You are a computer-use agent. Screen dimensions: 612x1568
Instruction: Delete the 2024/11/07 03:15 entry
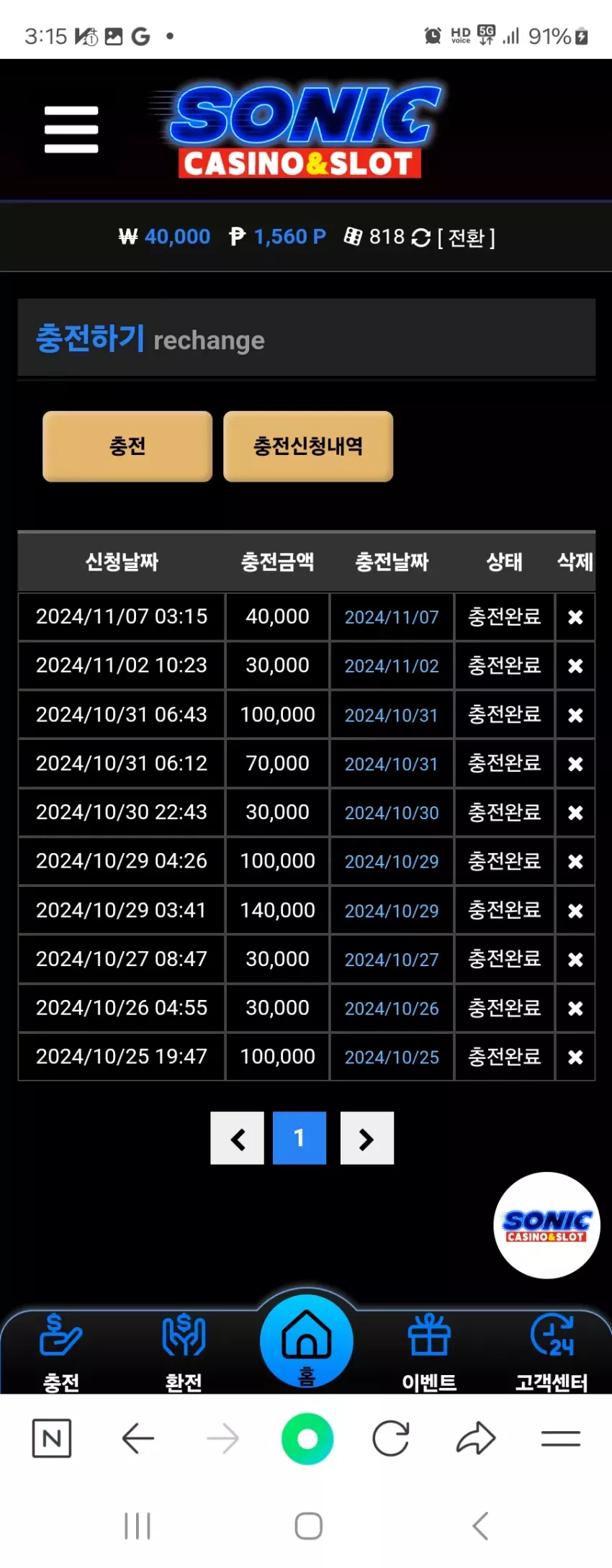[575, 617]
